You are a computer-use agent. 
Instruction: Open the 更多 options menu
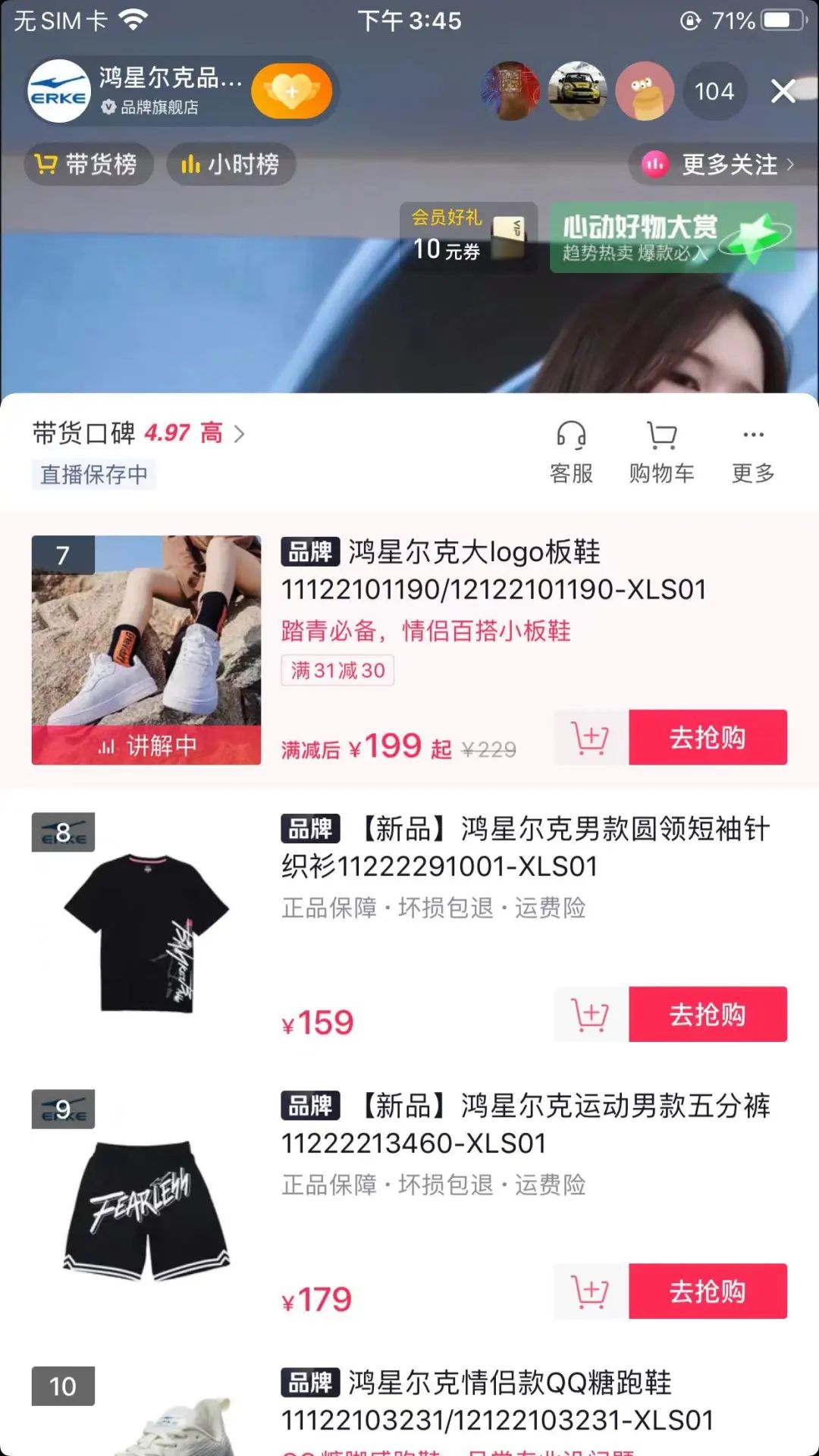click(752, 453)
